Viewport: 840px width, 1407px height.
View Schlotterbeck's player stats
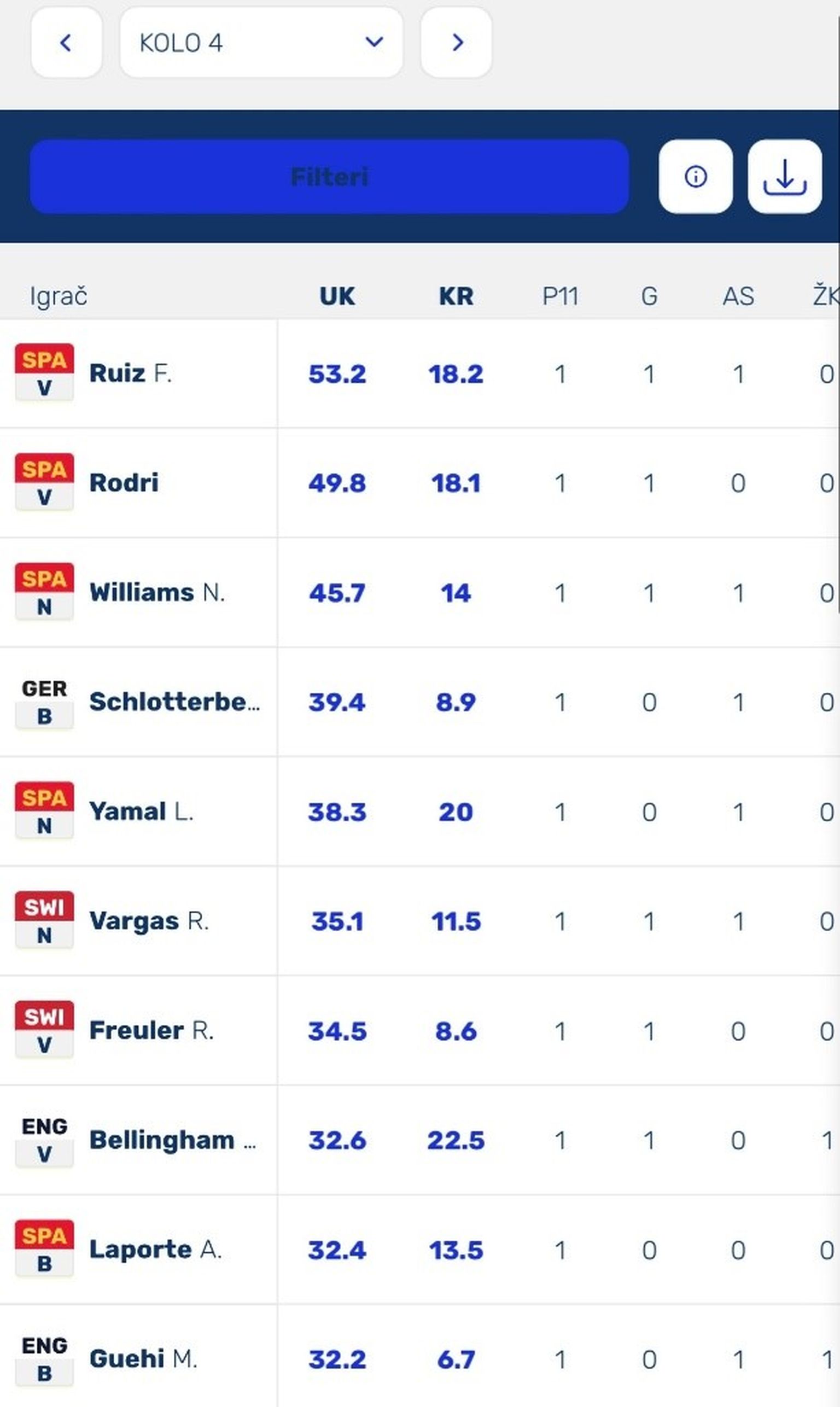(174, 702)
